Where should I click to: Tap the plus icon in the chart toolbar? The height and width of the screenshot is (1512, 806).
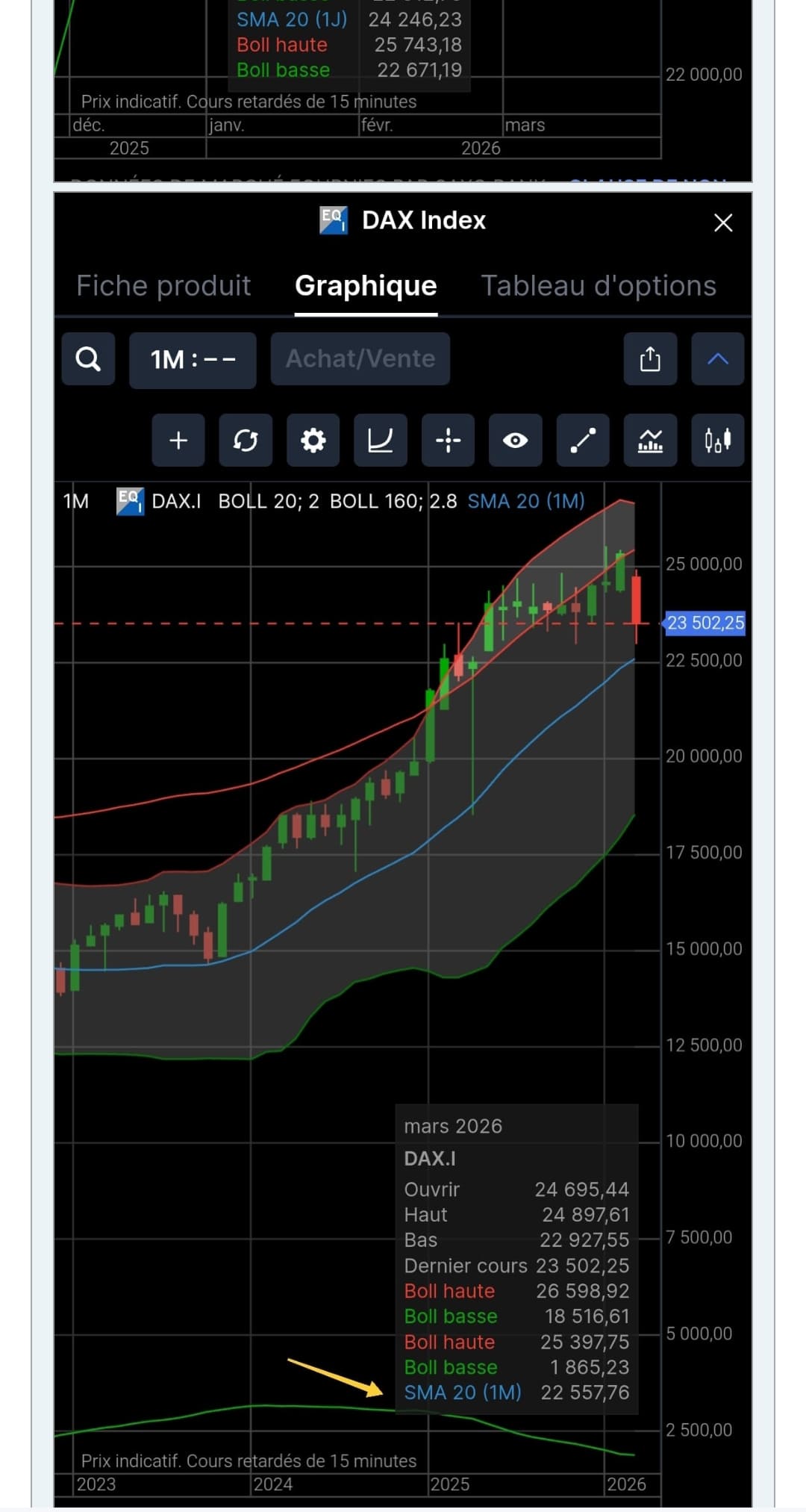coord(178,441)
